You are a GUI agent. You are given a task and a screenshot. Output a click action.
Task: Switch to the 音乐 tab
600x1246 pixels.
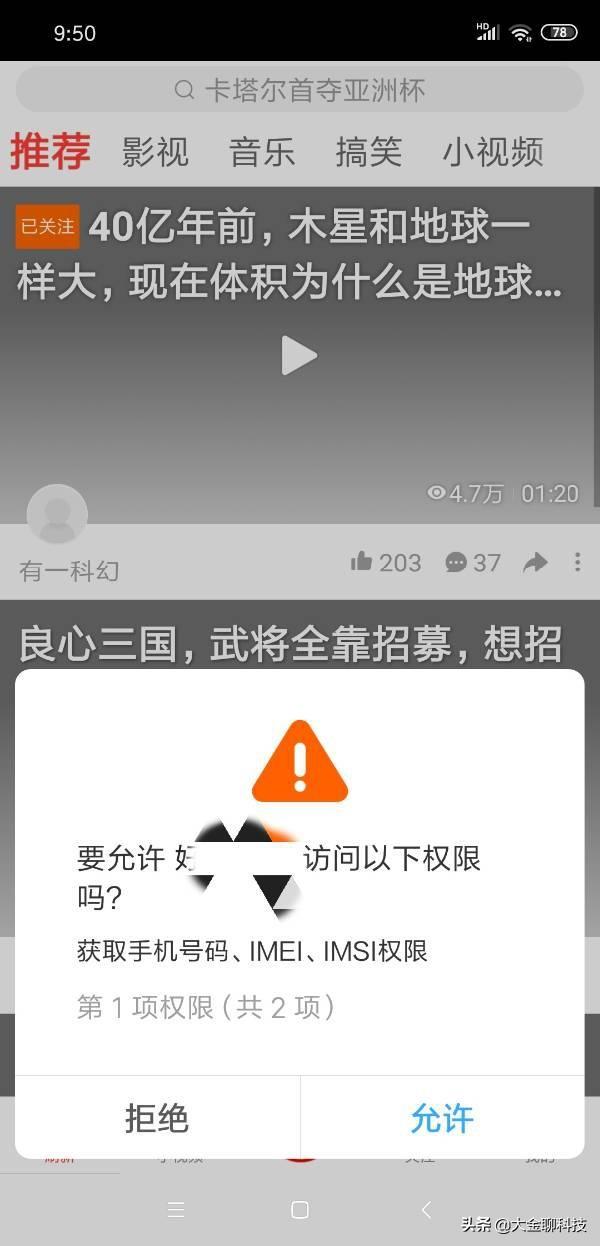click(262, 152)
